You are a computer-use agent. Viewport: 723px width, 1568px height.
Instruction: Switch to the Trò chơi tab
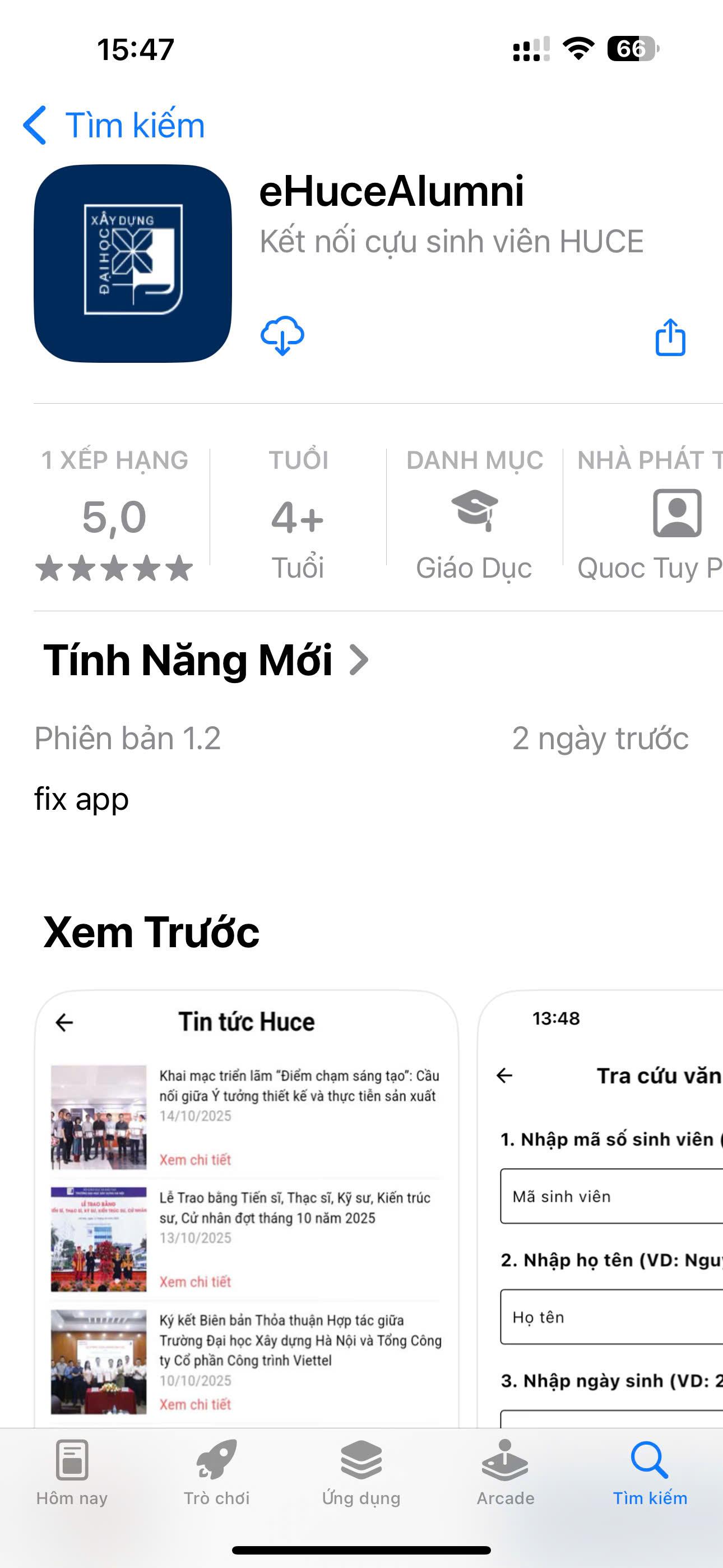click(x=217, y=1472)
